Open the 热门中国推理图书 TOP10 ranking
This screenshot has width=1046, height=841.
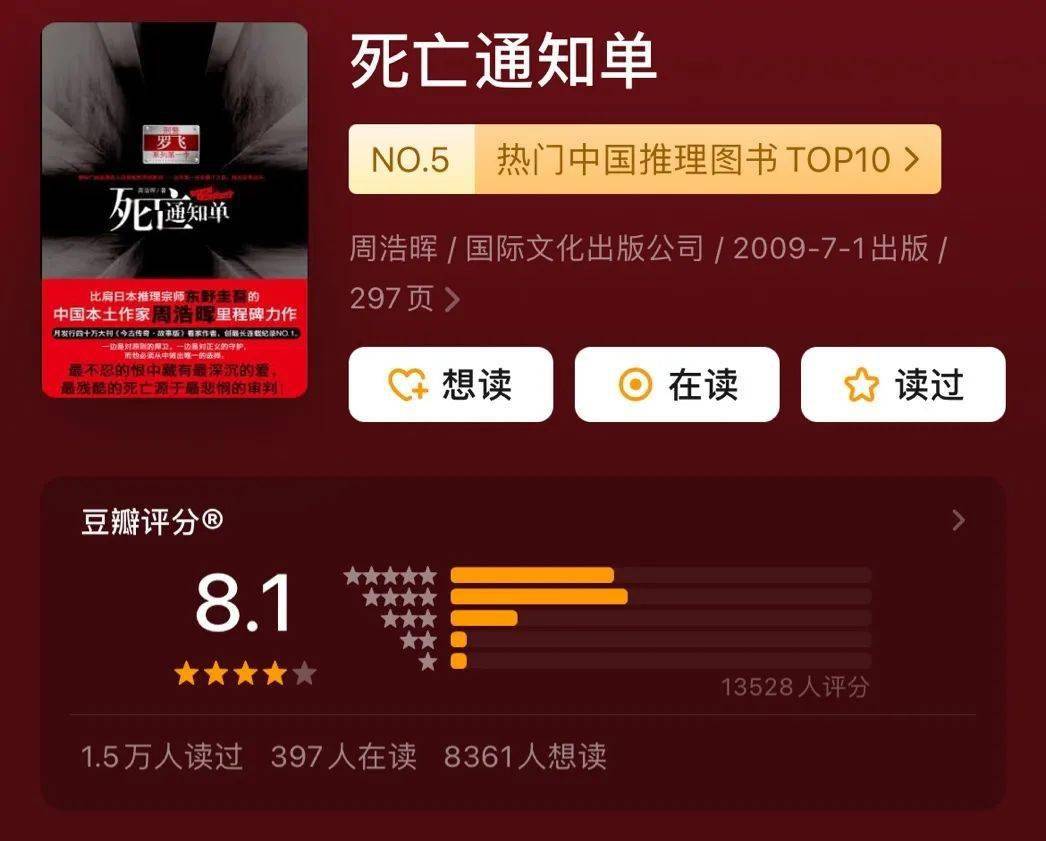[644, 159]
